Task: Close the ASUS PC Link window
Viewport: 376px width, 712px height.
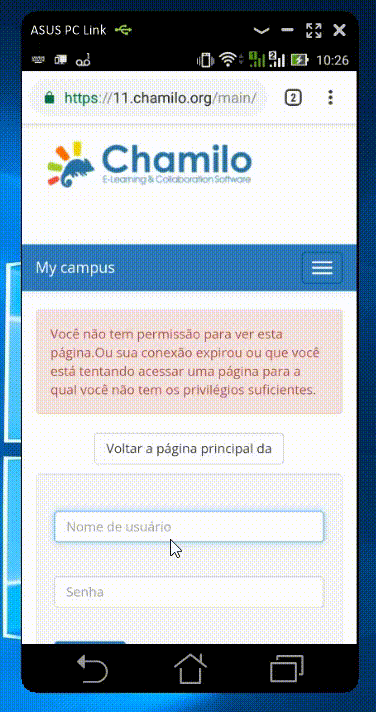Action: (x=340, y=30)
